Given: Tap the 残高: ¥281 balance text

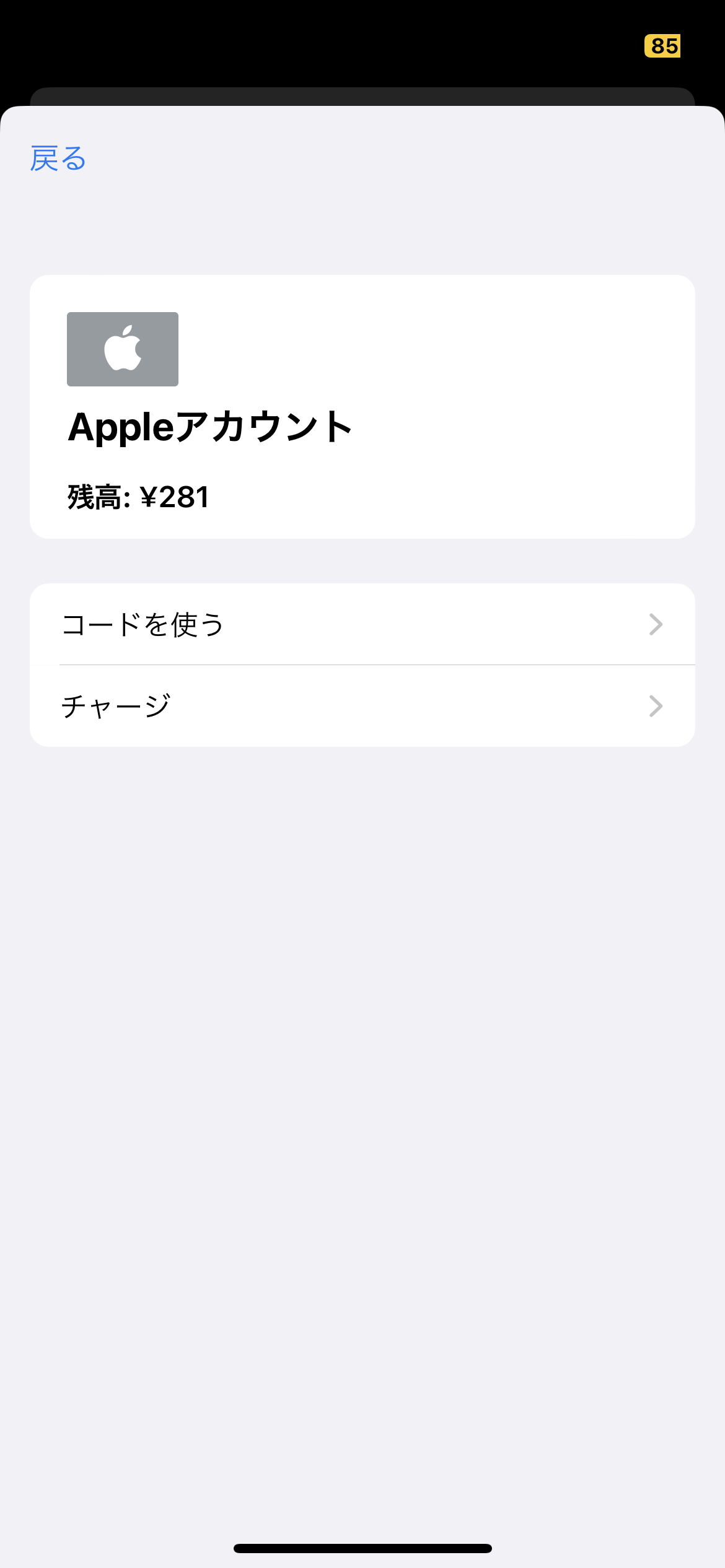Looking at the screenshot, I should 139,495.
